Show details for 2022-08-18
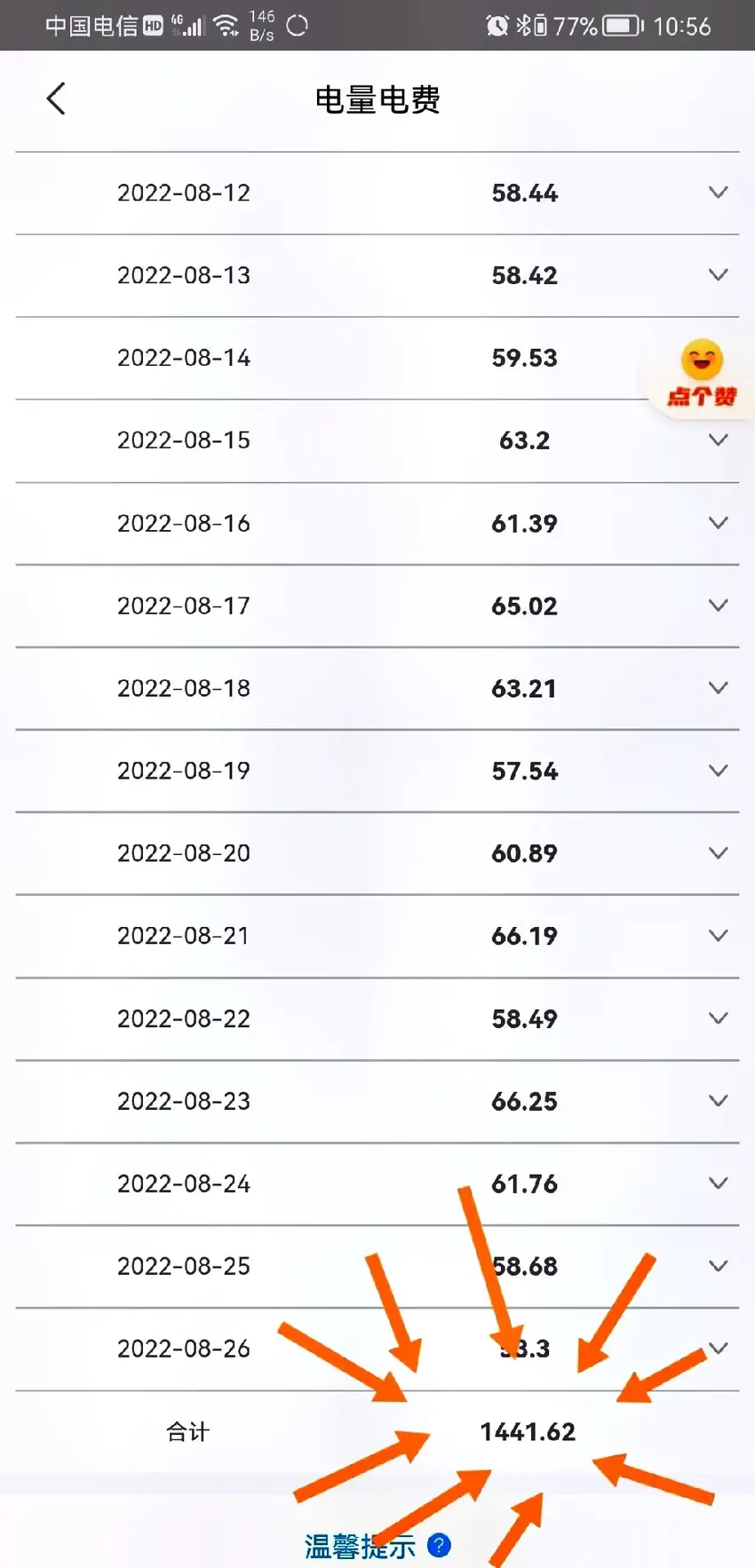755x1568 pixels. tap(718, 688)
